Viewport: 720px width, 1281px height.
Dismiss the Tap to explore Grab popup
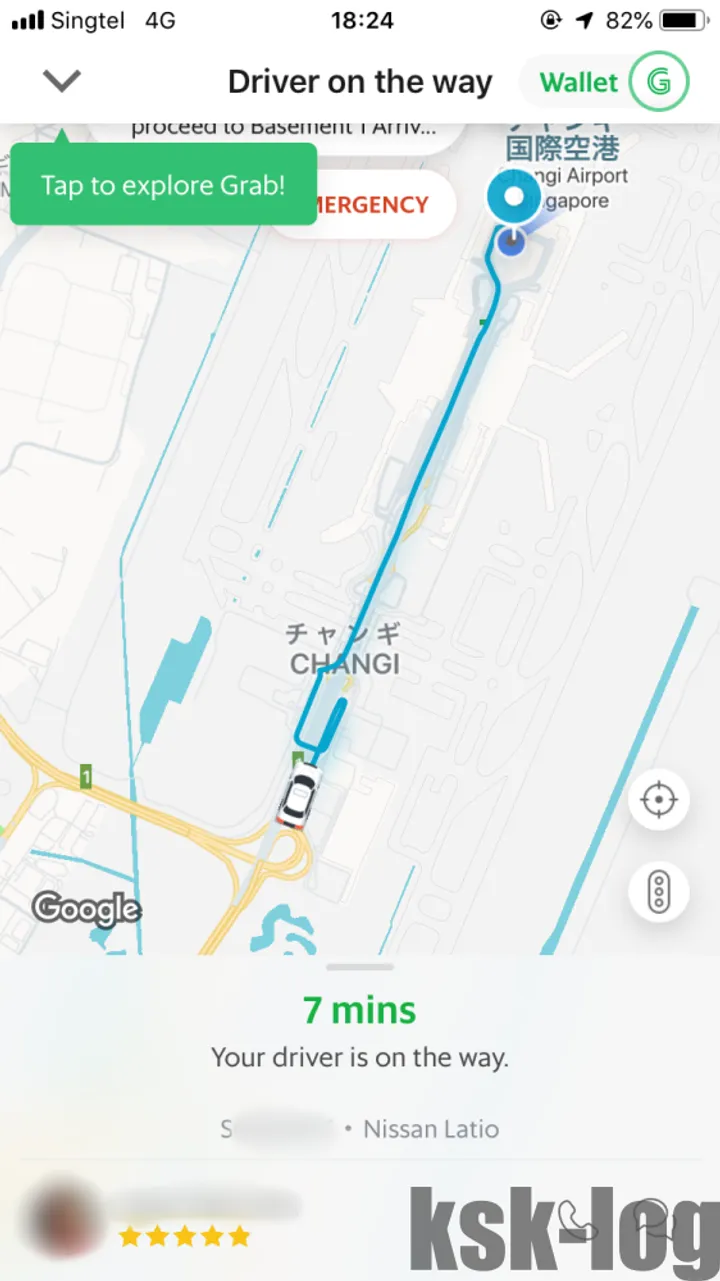(x=162, y=184)
